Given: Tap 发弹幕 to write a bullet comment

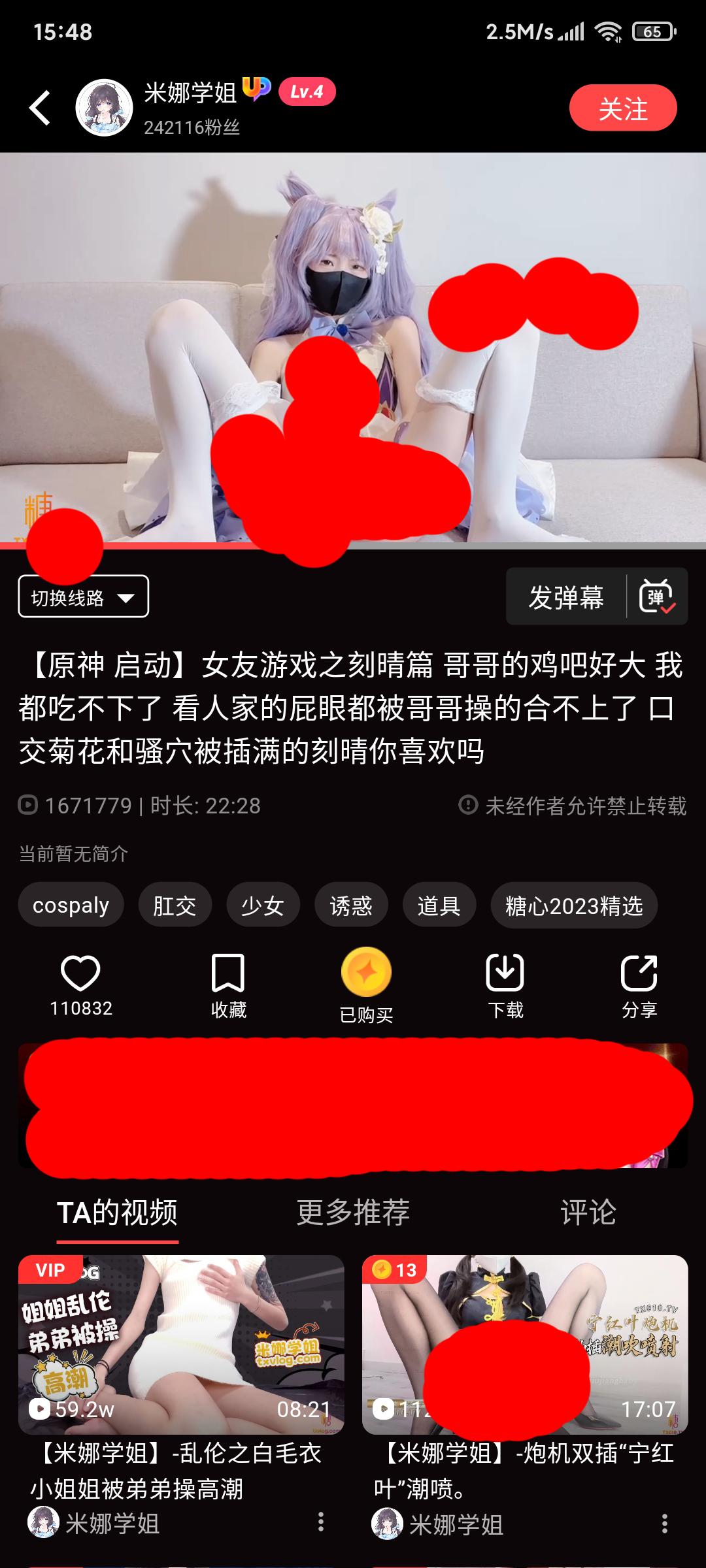Looking at the screenshot, I should point(566,597).
